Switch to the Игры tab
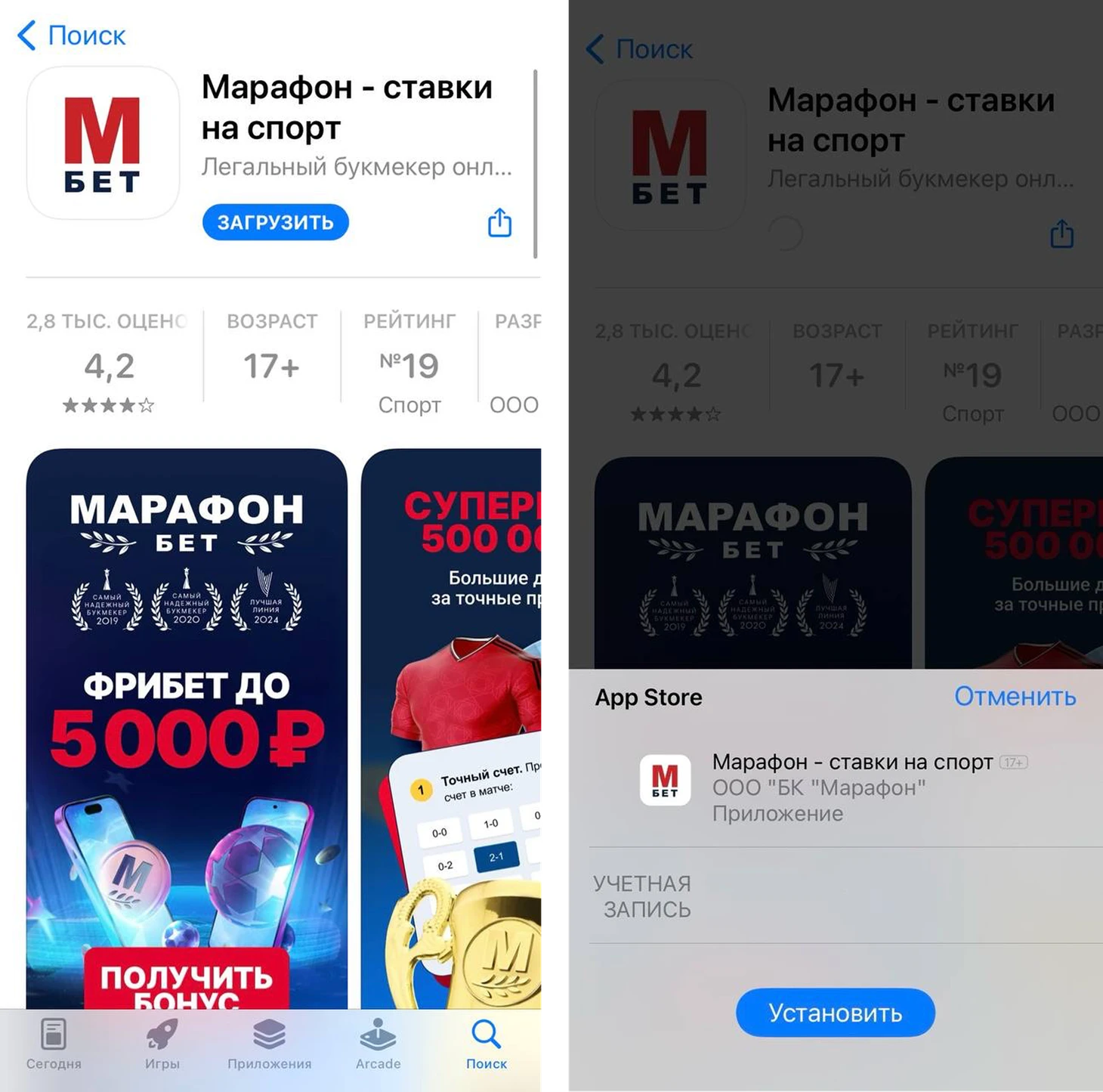 pyautogui.click(x=162, y=1044)
